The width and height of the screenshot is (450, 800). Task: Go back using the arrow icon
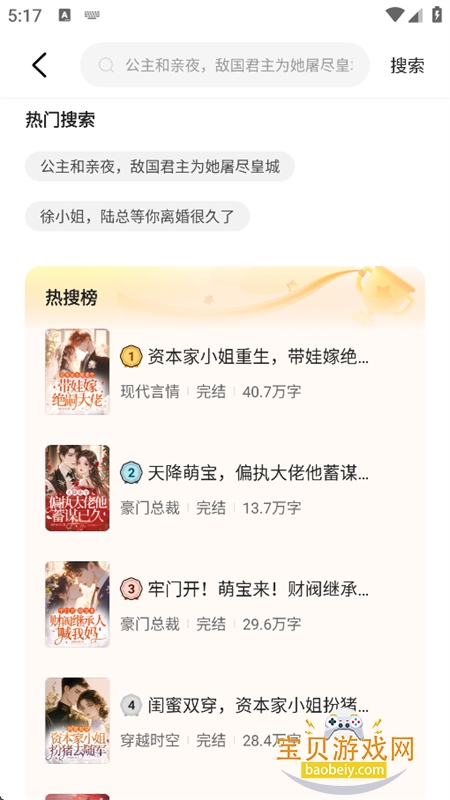coord(39,65)
